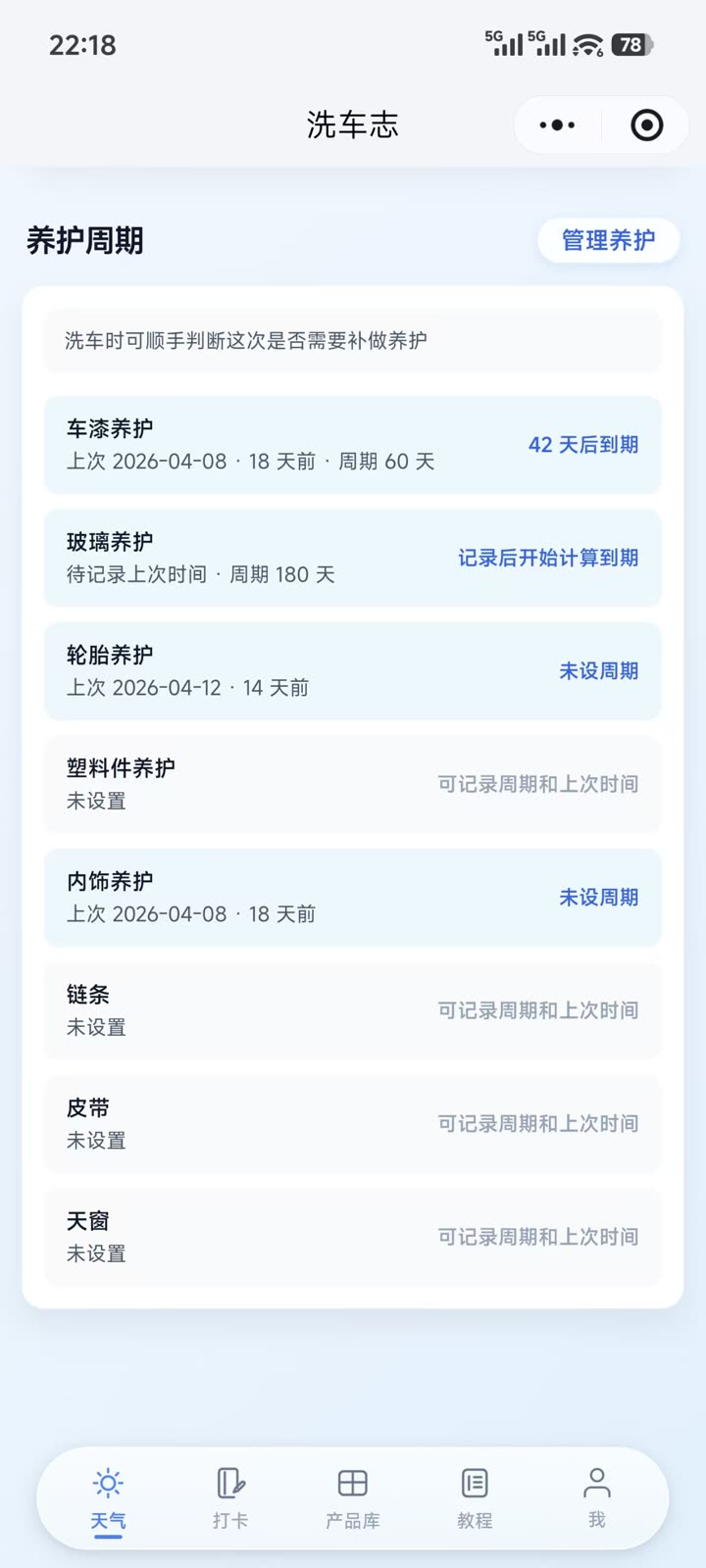
Task: Open the 塑料件养护 entry to set cycle
Action: (x=352, y=783)
